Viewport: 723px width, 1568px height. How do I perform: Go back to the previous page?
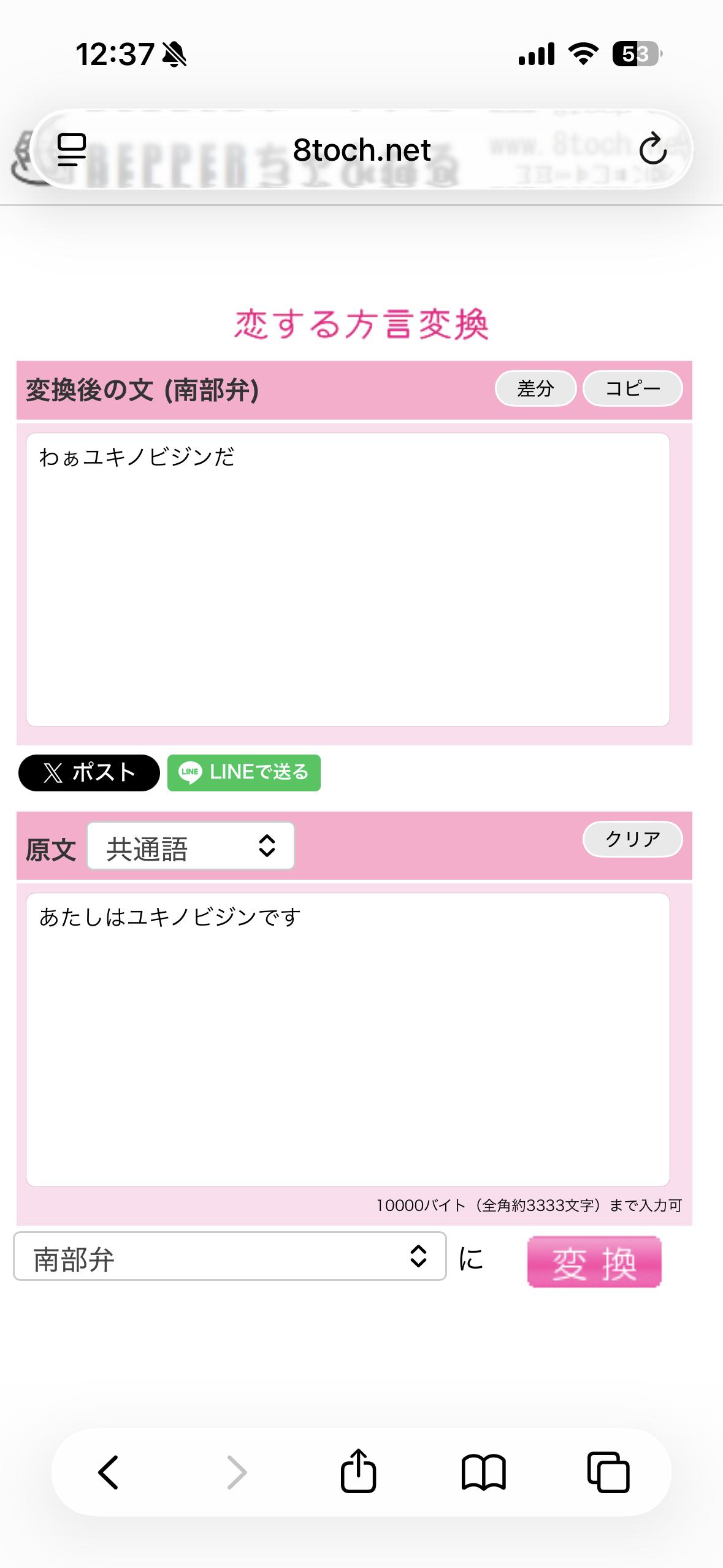point(109,1472)
